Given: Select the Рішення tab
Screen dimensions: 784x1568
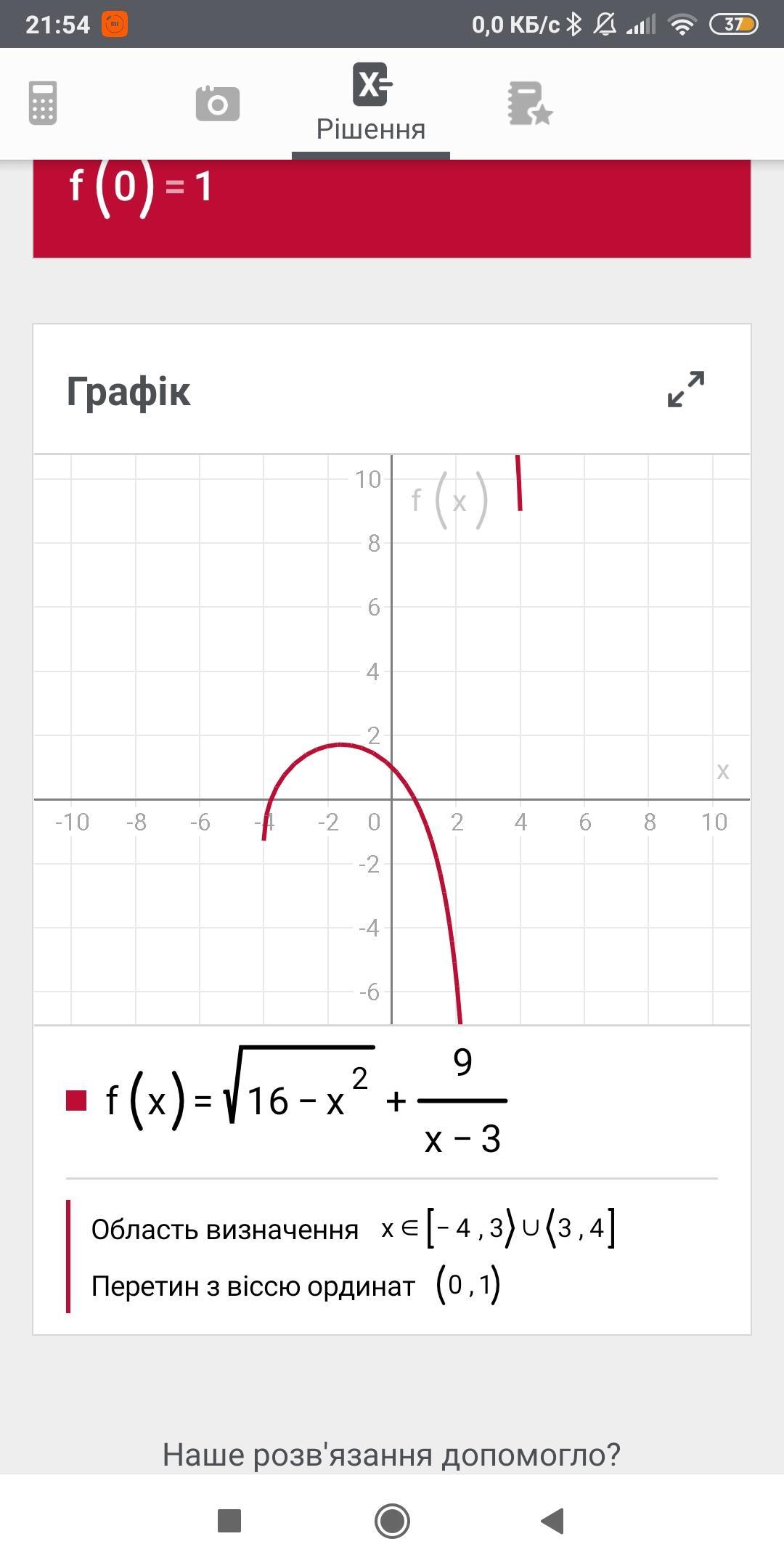Looking at the screenshot, I should click(371, 104).
